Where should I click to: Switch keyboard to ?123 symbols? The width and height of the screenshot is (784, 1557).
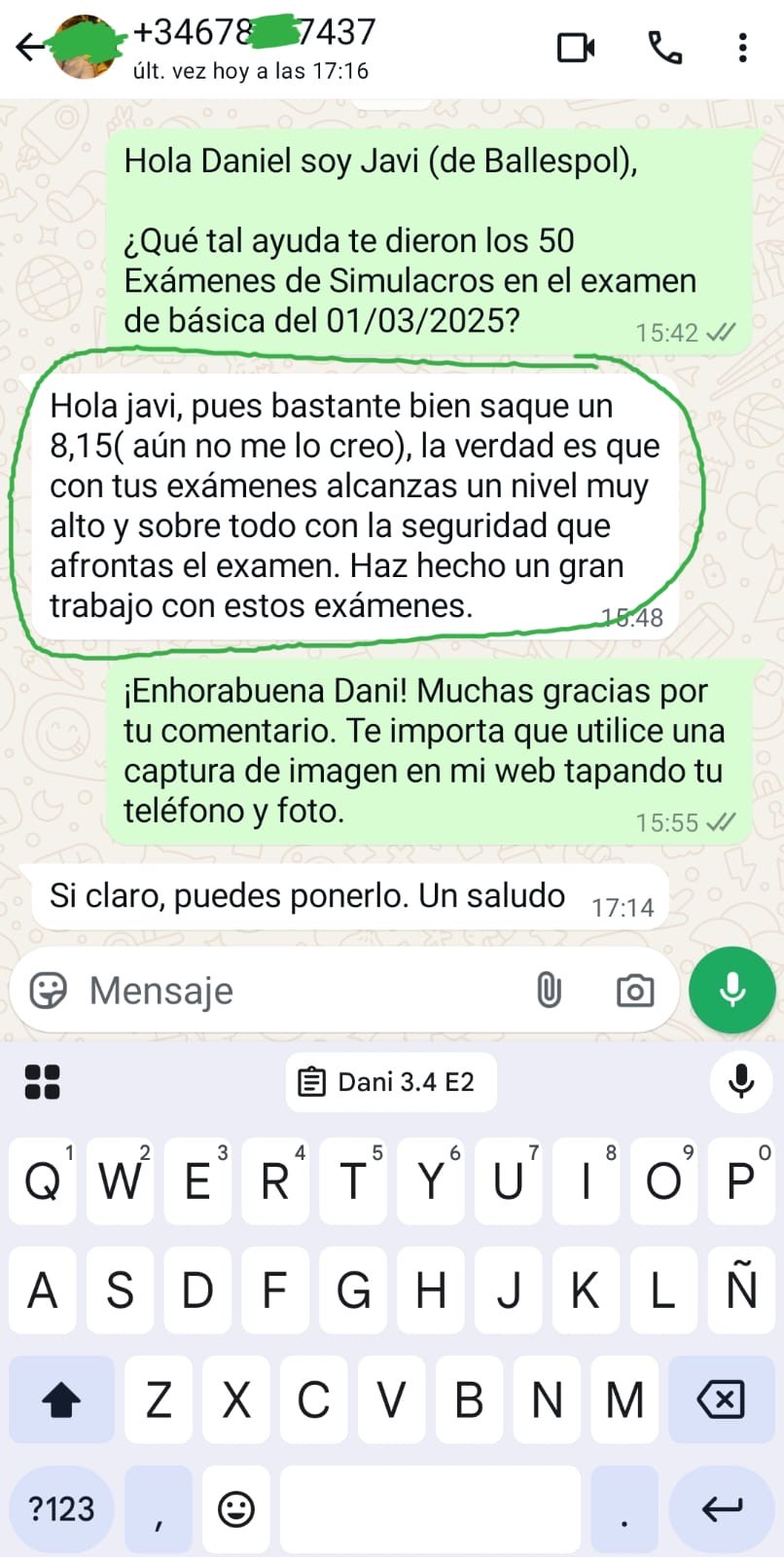(61, 1509)
